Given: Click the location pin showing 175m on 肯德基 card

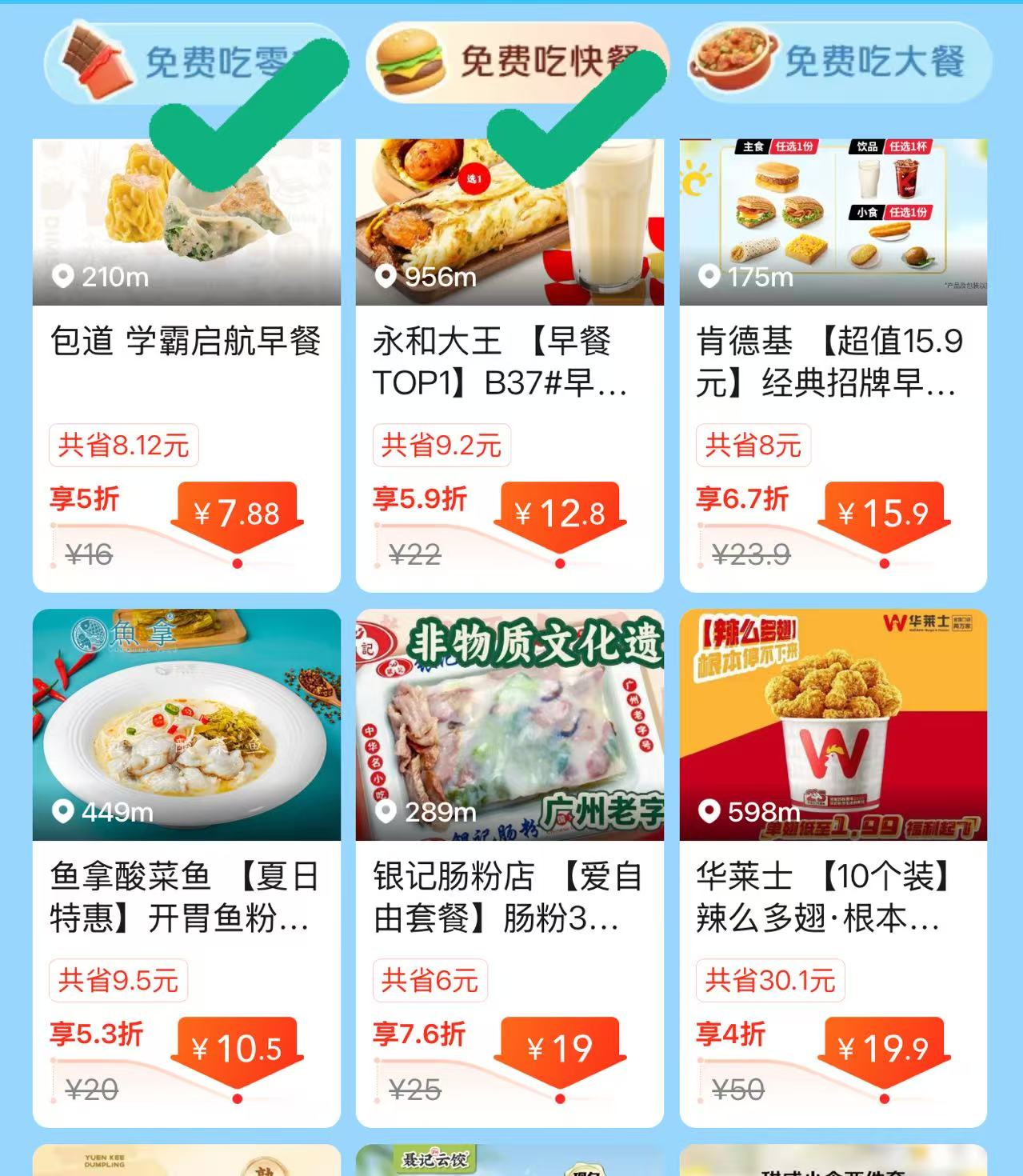Looking at the screenshot, I should 711,278.
